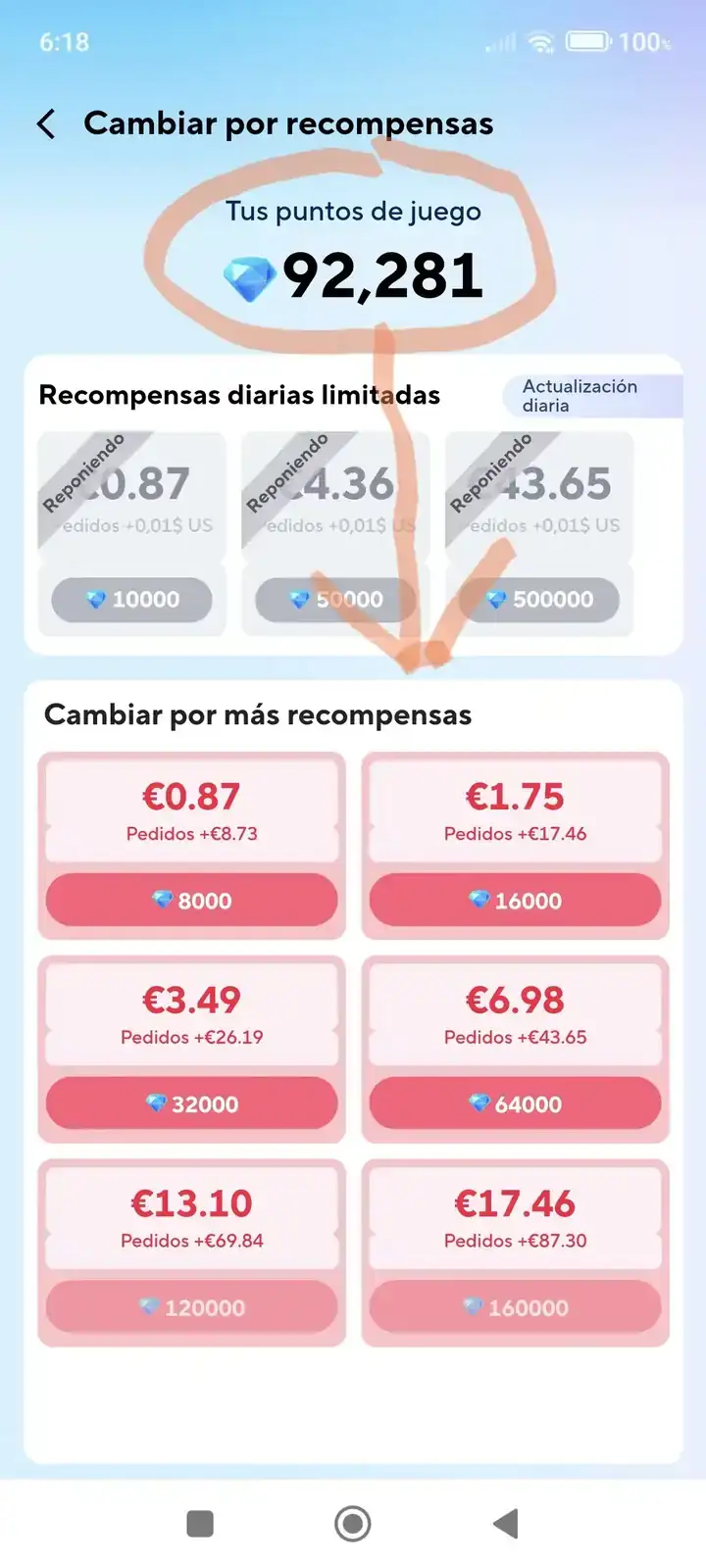Exchange 32000 points for €3.49
This screenshot has width=706, height=1568.
[x=191, y=1103]
